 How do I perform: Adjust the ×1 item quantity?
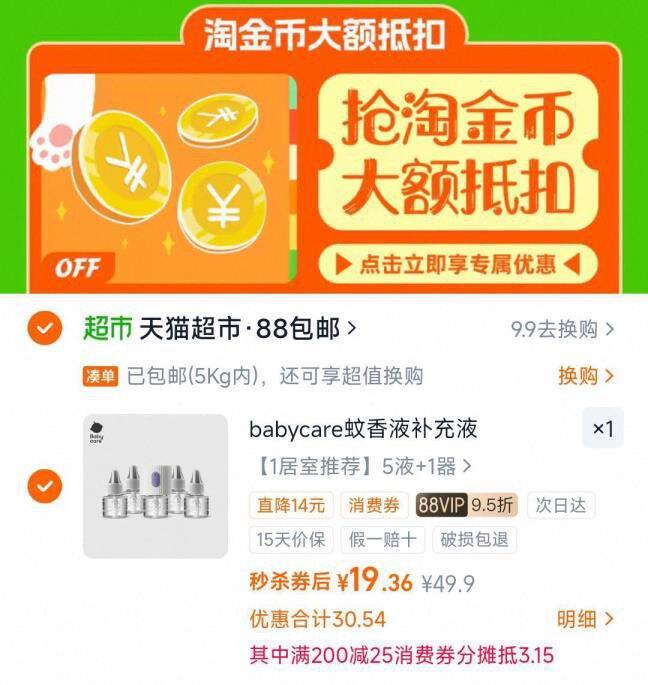click(602, 428)
